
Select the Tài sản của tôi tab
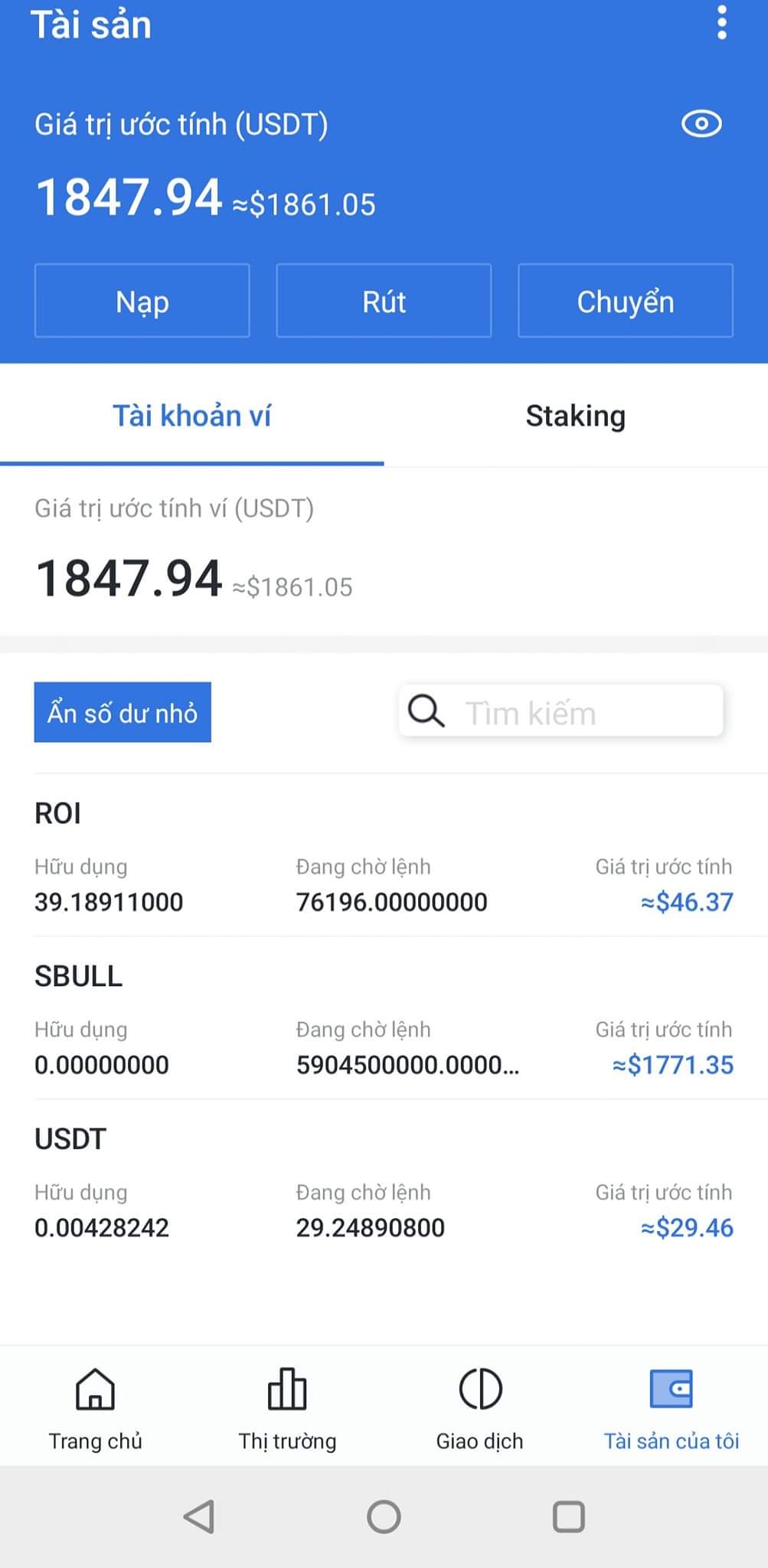[x=672, y=1407]
